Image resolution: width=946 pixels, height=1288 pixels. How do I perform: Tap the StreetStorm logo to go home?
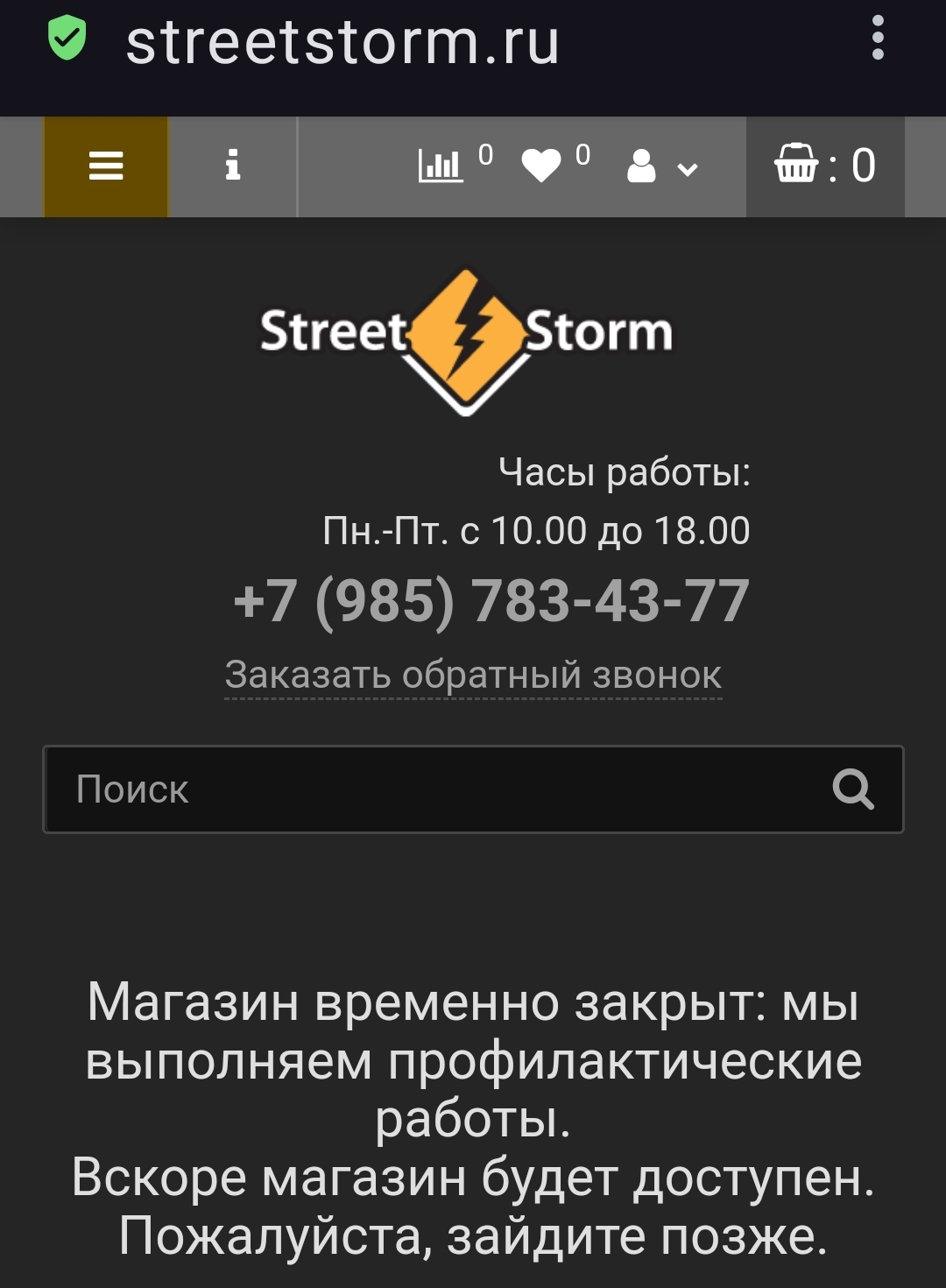tap(466, 337)
